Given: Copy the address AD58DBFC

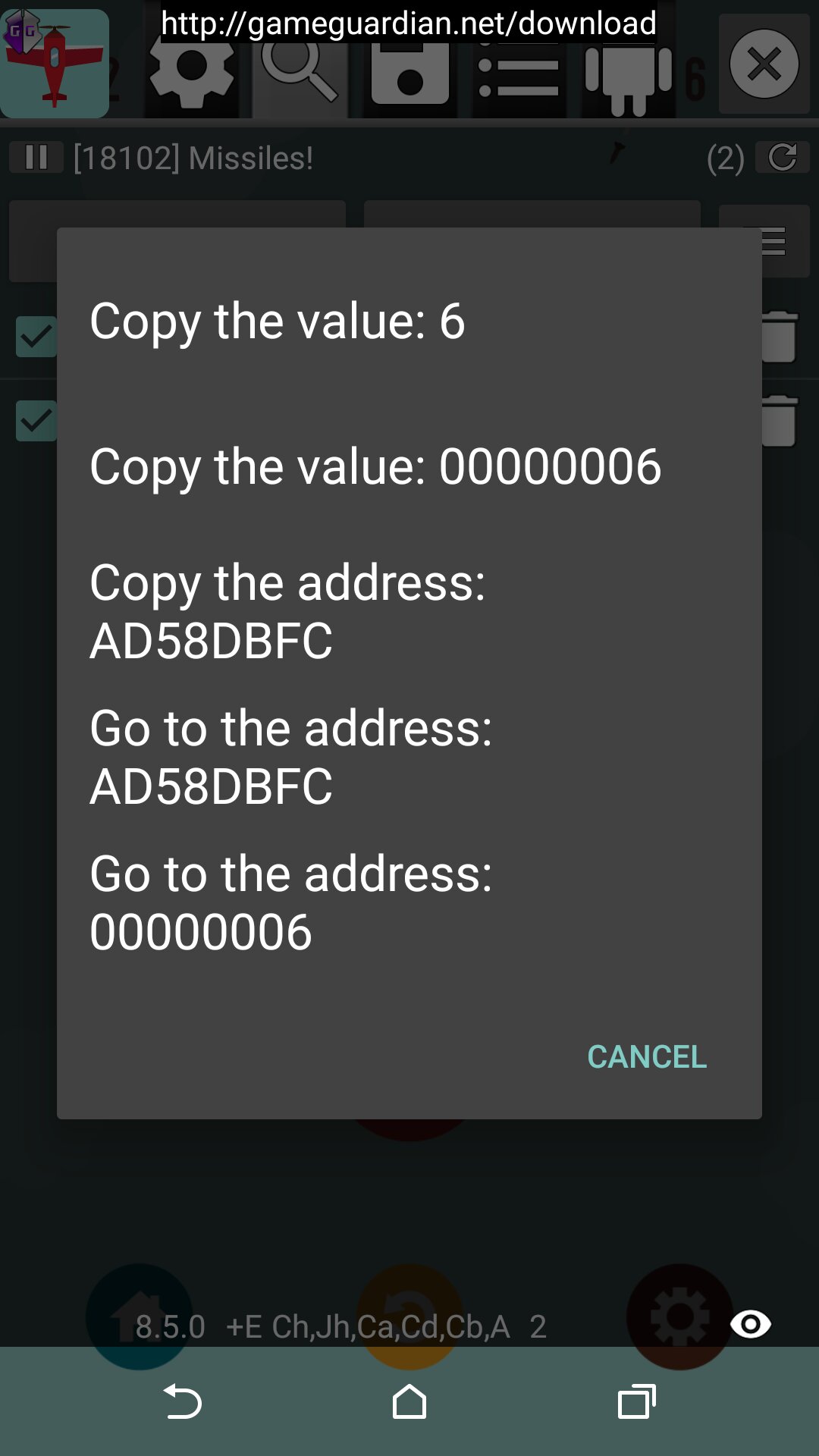Looking at the screenshot, I should click(288, 611).
